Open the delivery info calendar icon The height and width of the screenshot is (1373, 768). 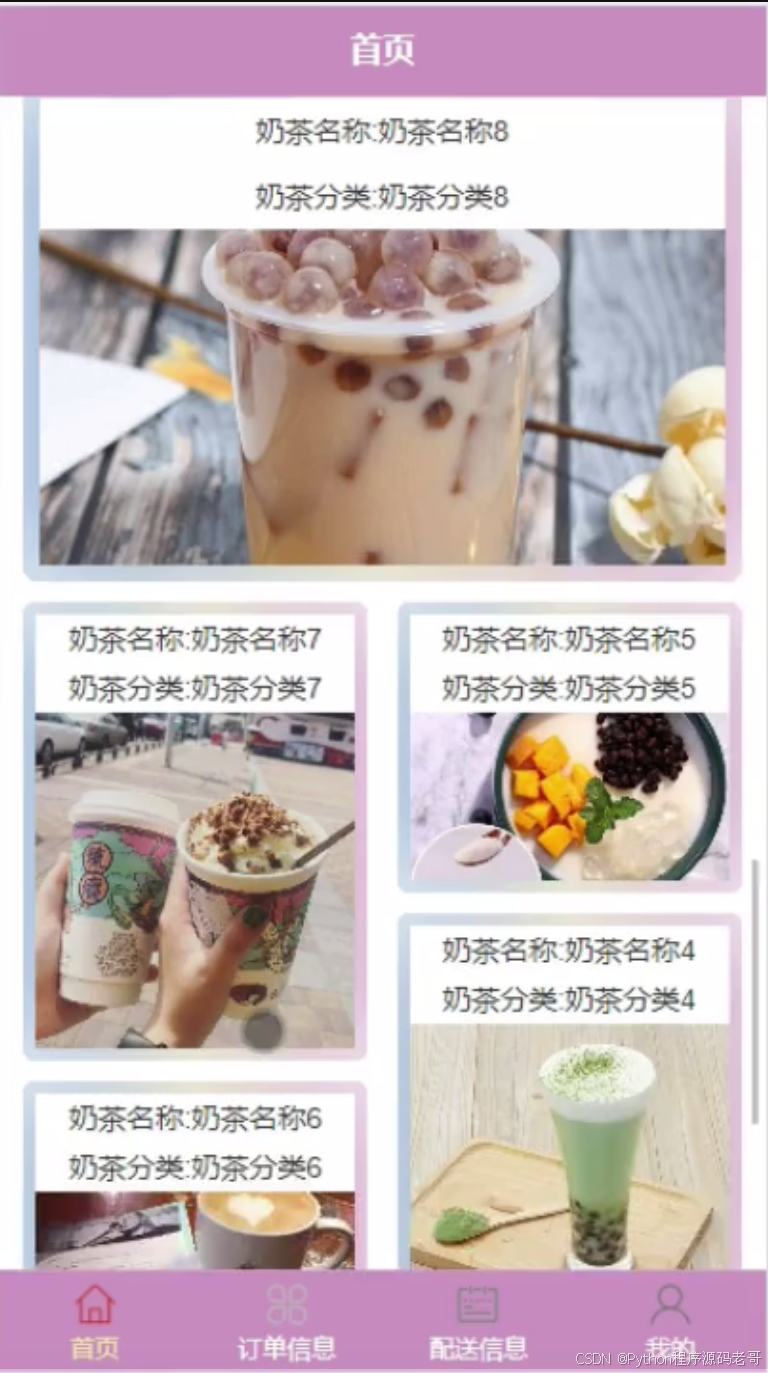(x=477, y=1303)
